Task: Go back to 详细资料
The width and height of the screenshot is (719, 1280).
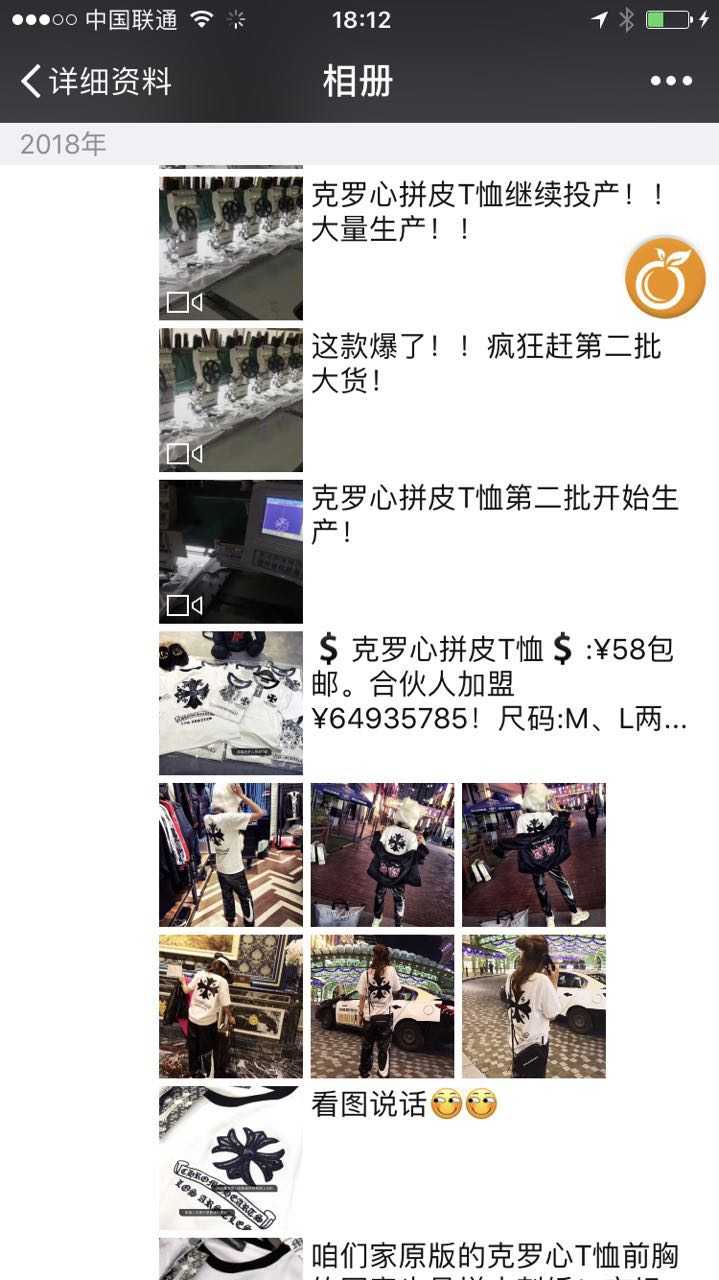Action: [96, 81]
